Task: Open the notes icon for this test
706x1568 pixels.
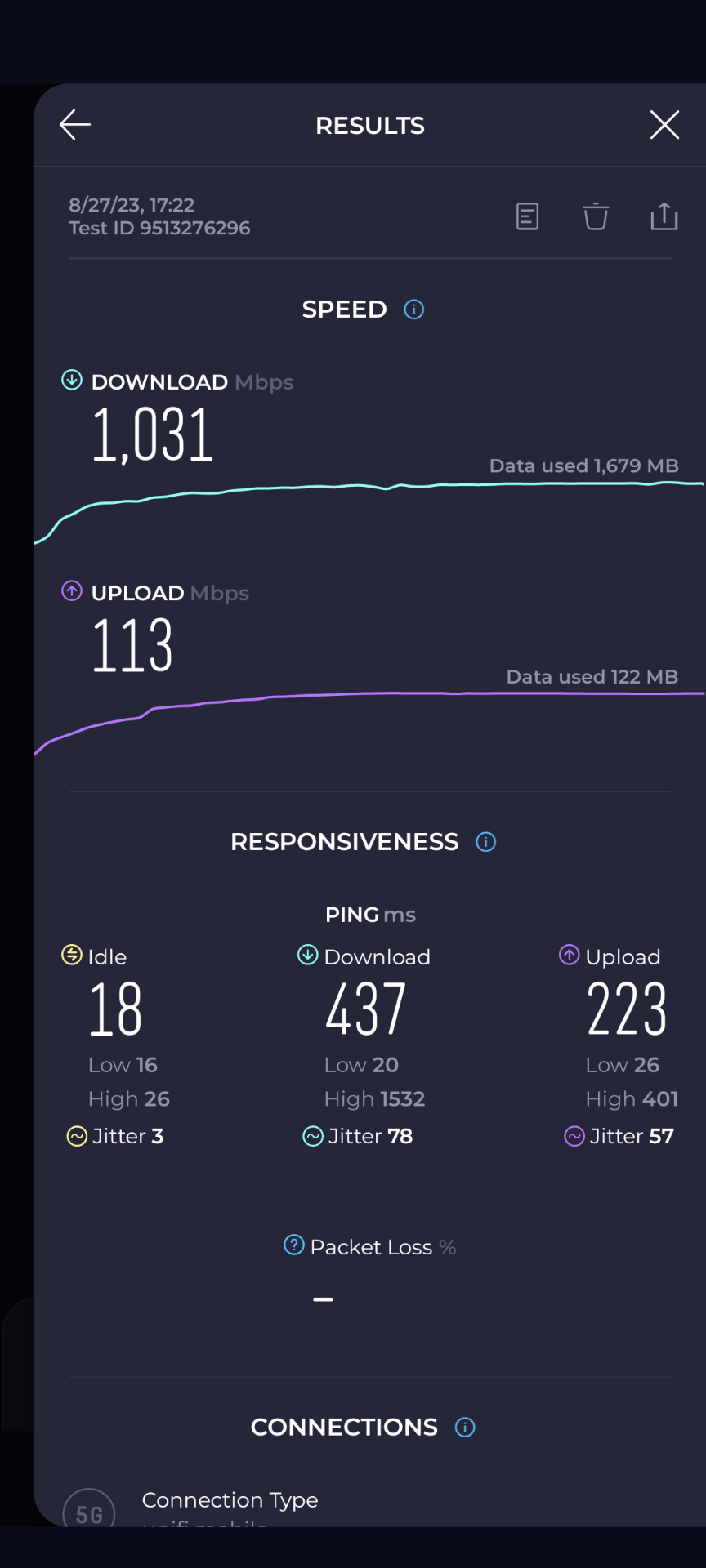Action: click(x=528, y=216)
